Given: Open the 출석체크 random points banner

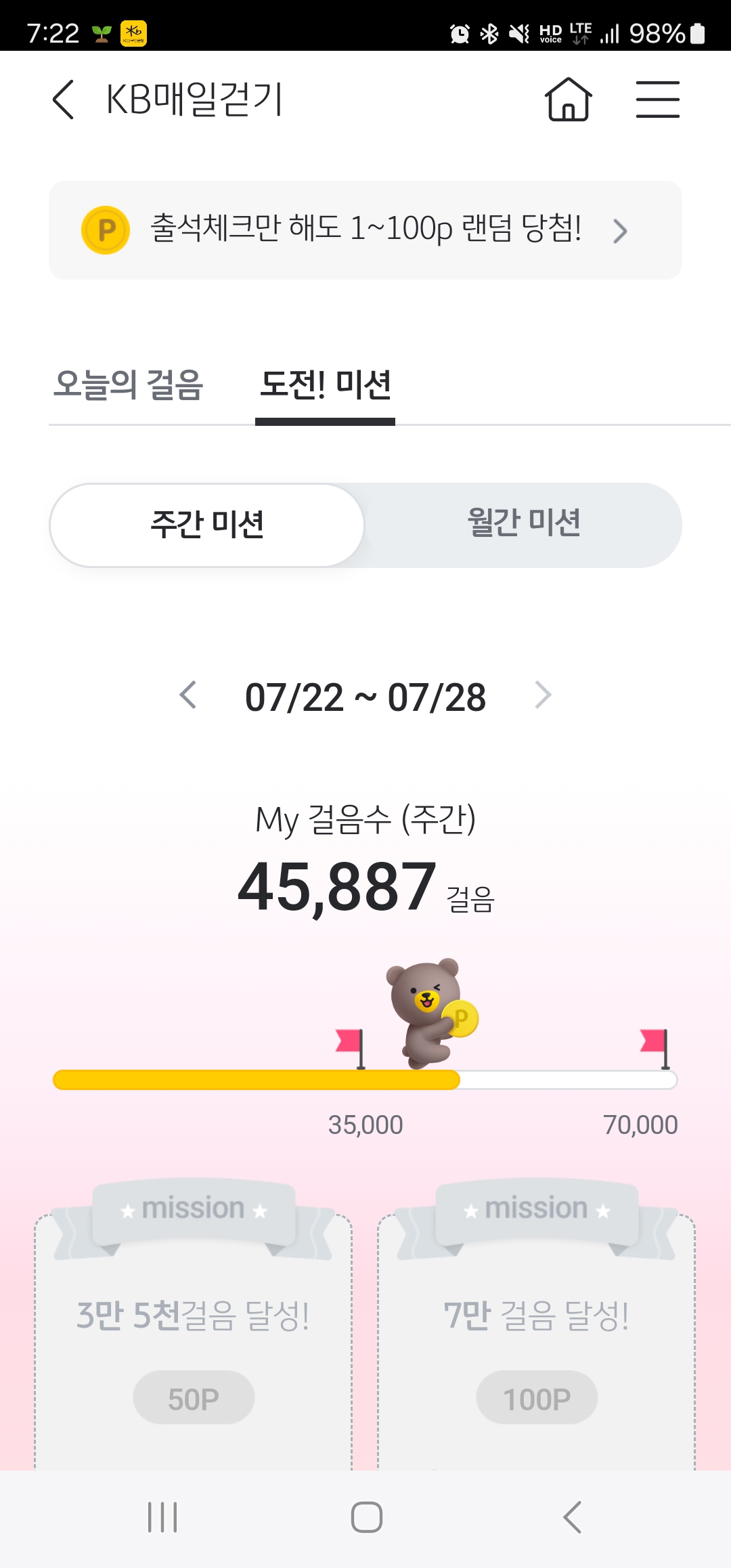Looking at the screenshot, I should [365, 230].
